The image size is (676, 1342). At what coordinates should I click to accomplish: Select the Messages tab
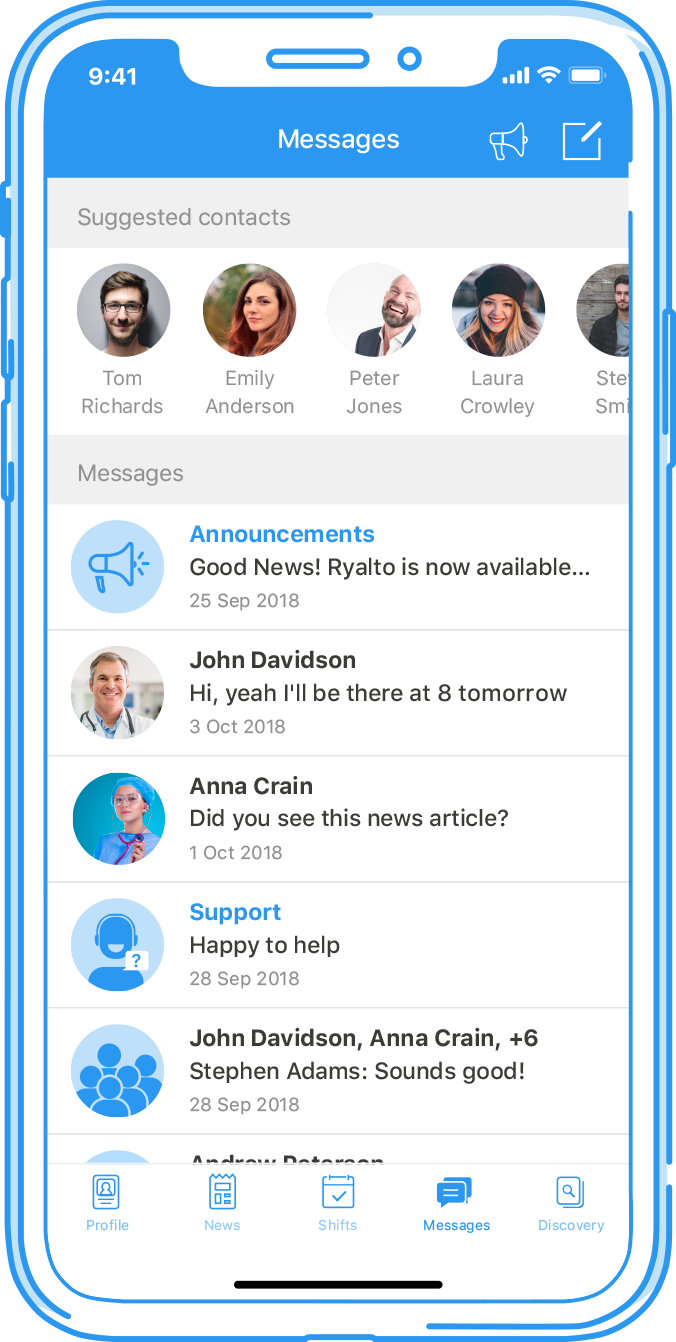[456, 1203]
